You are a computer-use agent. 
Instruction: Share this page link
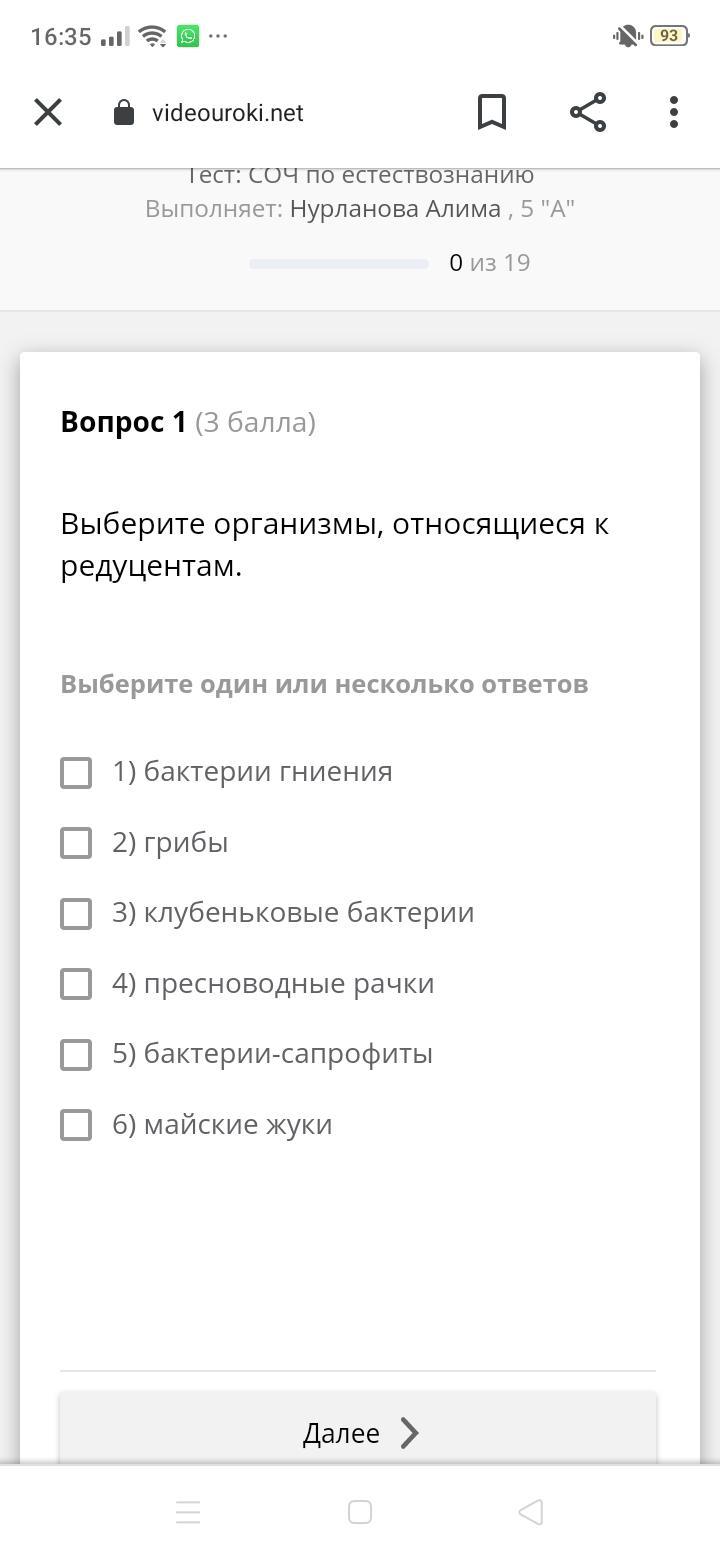(588, 112)
